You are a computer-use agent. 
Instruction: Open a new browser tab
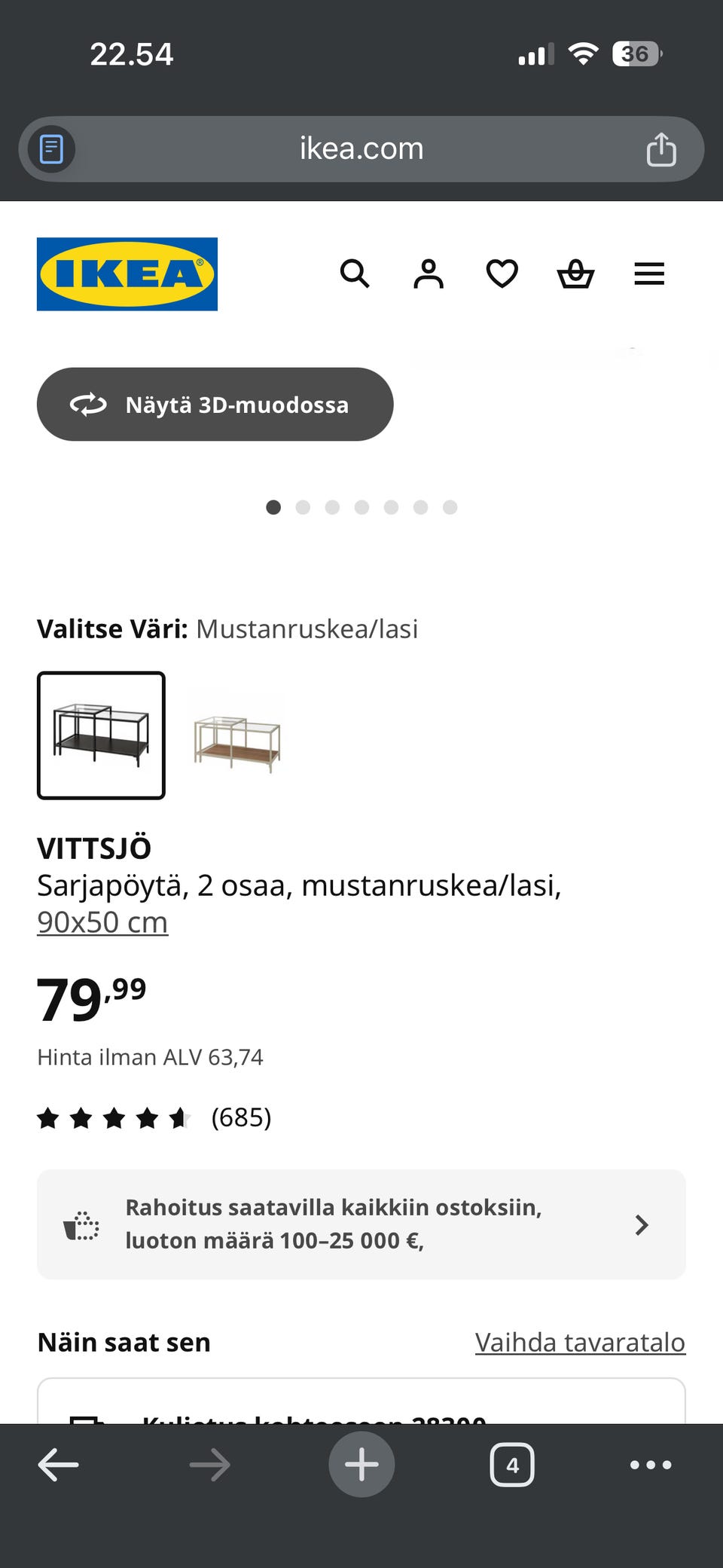361,1464
